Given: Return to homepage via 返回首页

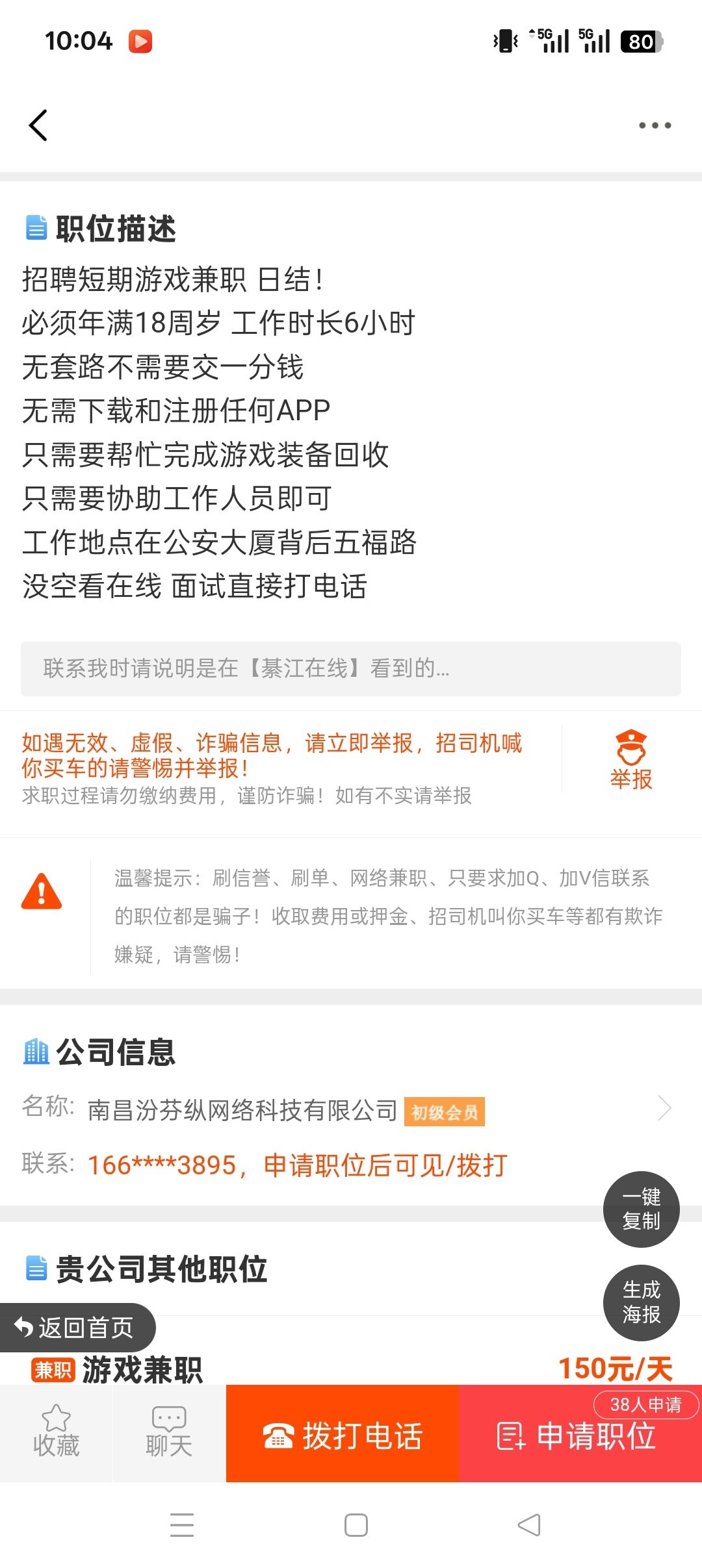Looking at the screenshot, I should [77, 1328].
